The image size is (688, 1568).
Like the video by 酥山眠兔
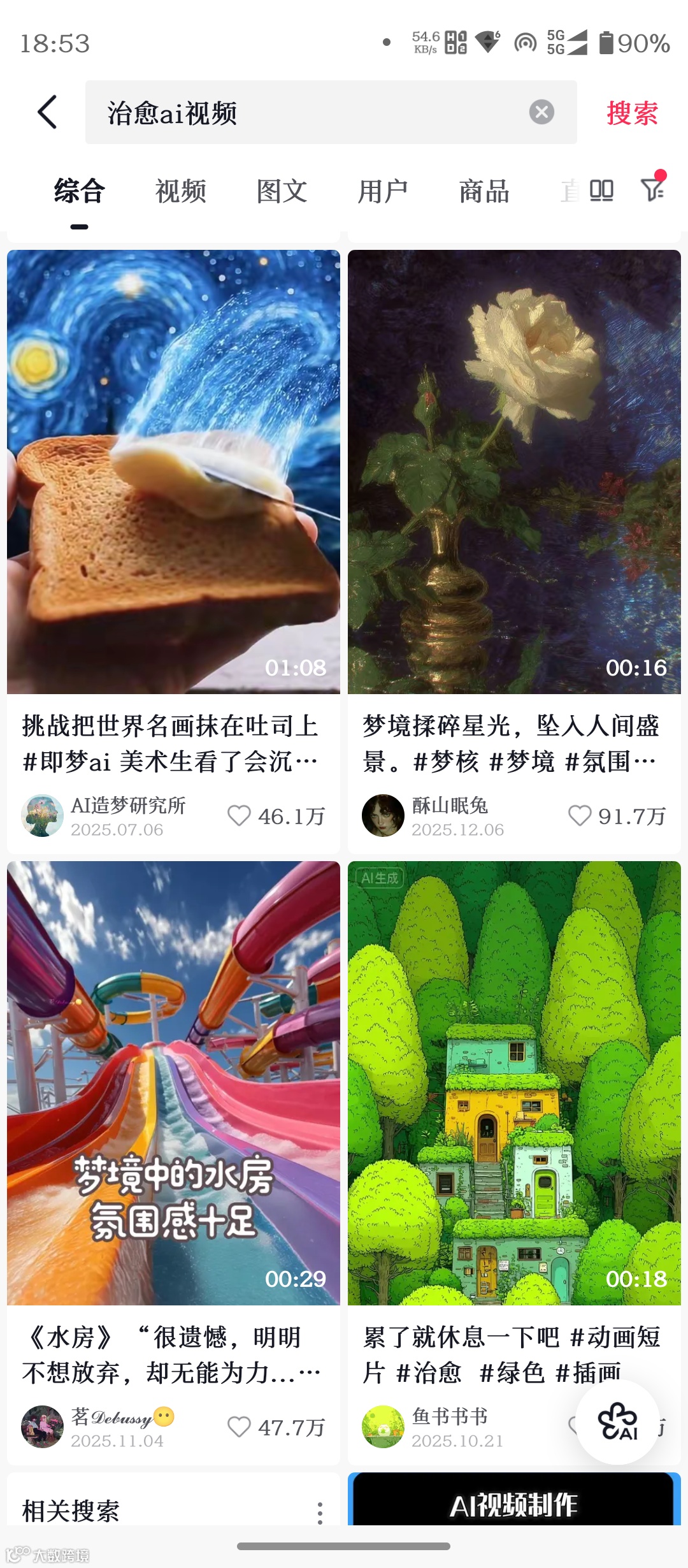[x=580, y=815]
